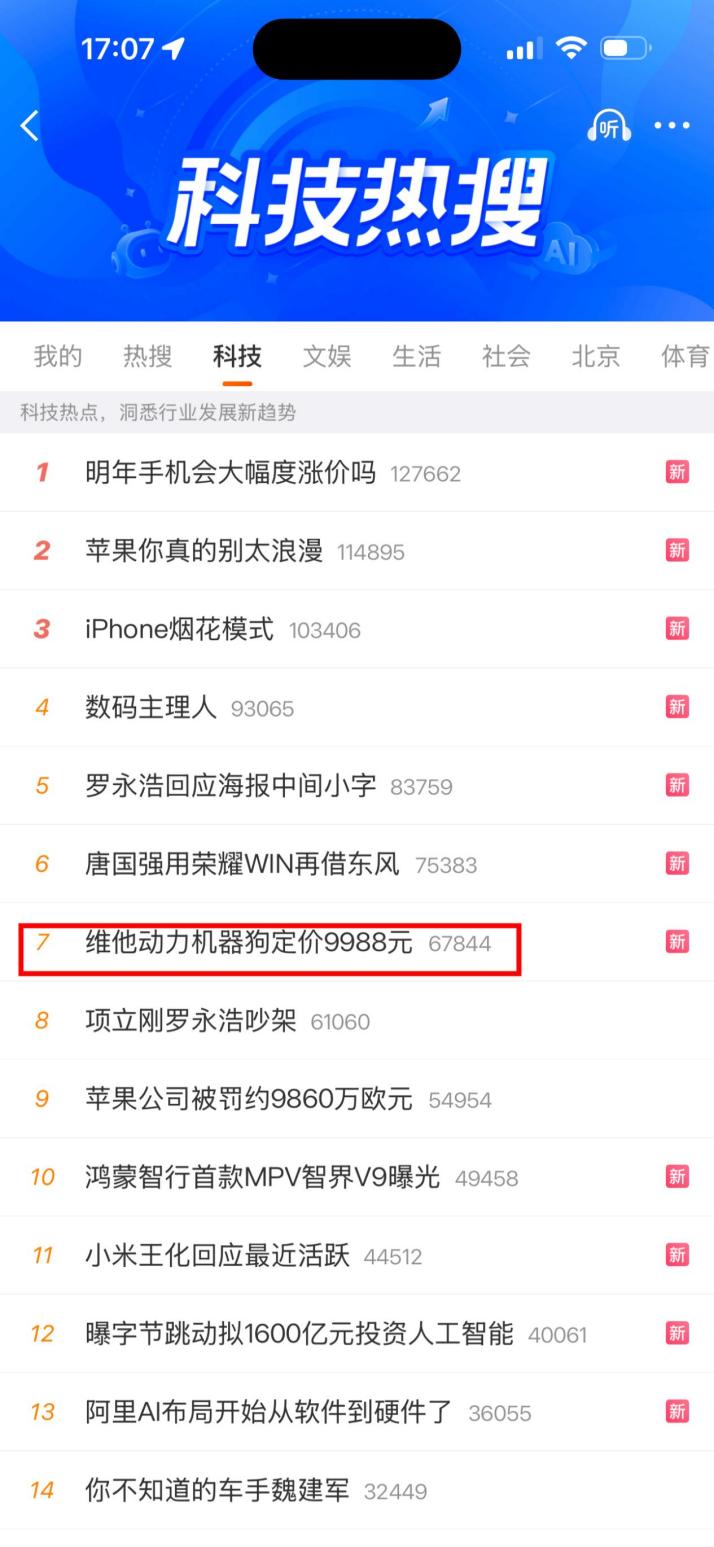Open the 数码主理人 topic

(151, 707)
